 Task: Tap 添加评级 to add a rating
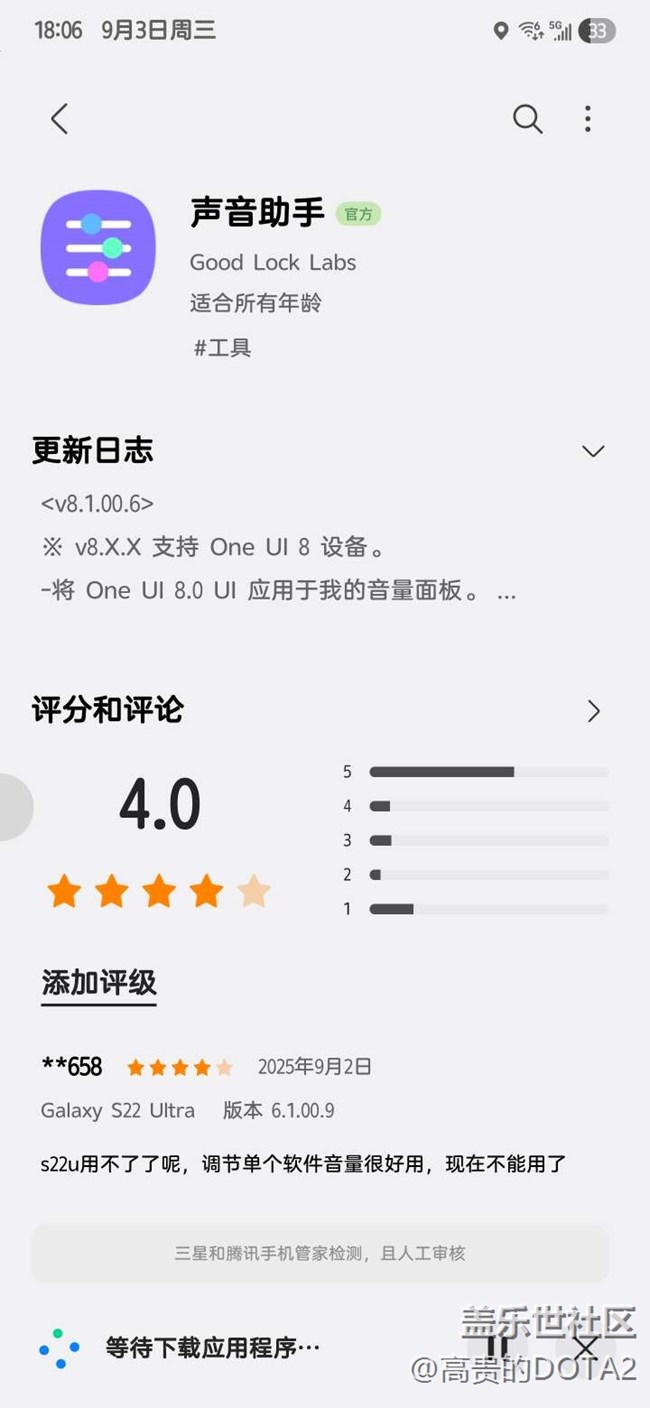99,982
